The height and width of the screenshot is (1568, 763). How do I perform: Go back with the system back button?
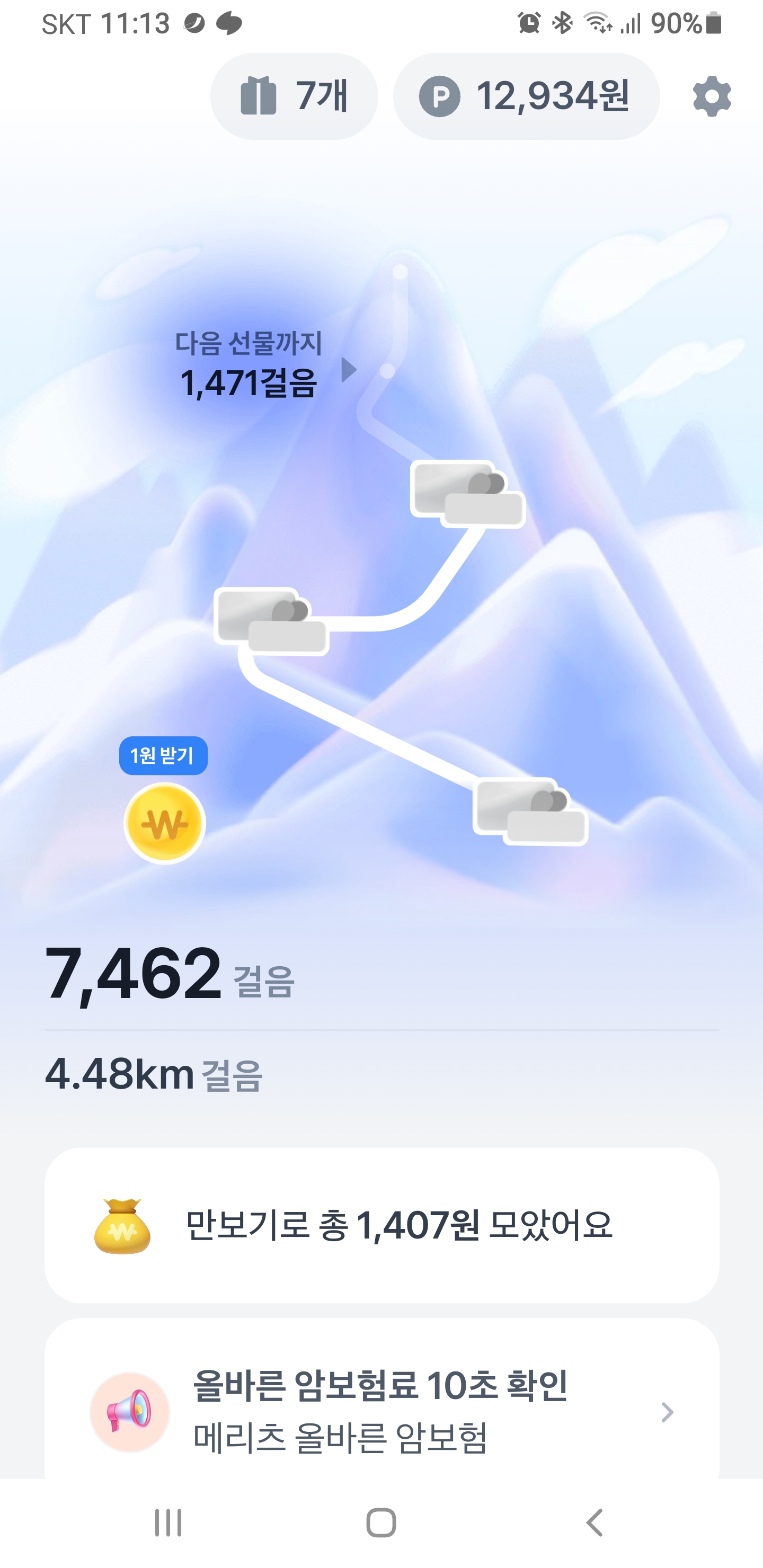595,1522
